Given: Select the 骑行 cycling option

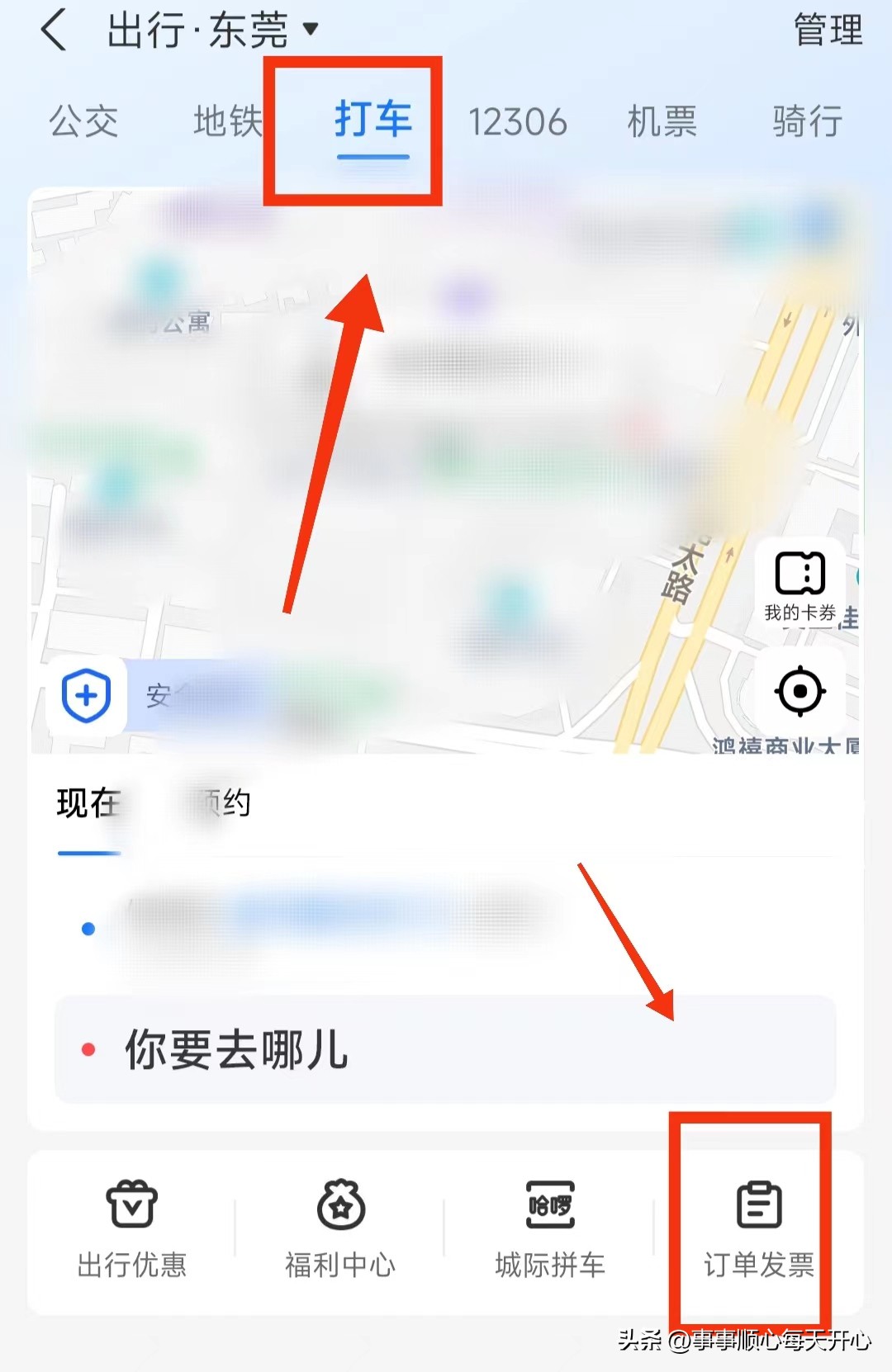Looking at the screenshot, I should pyautogui.click(x=805, y=122).
